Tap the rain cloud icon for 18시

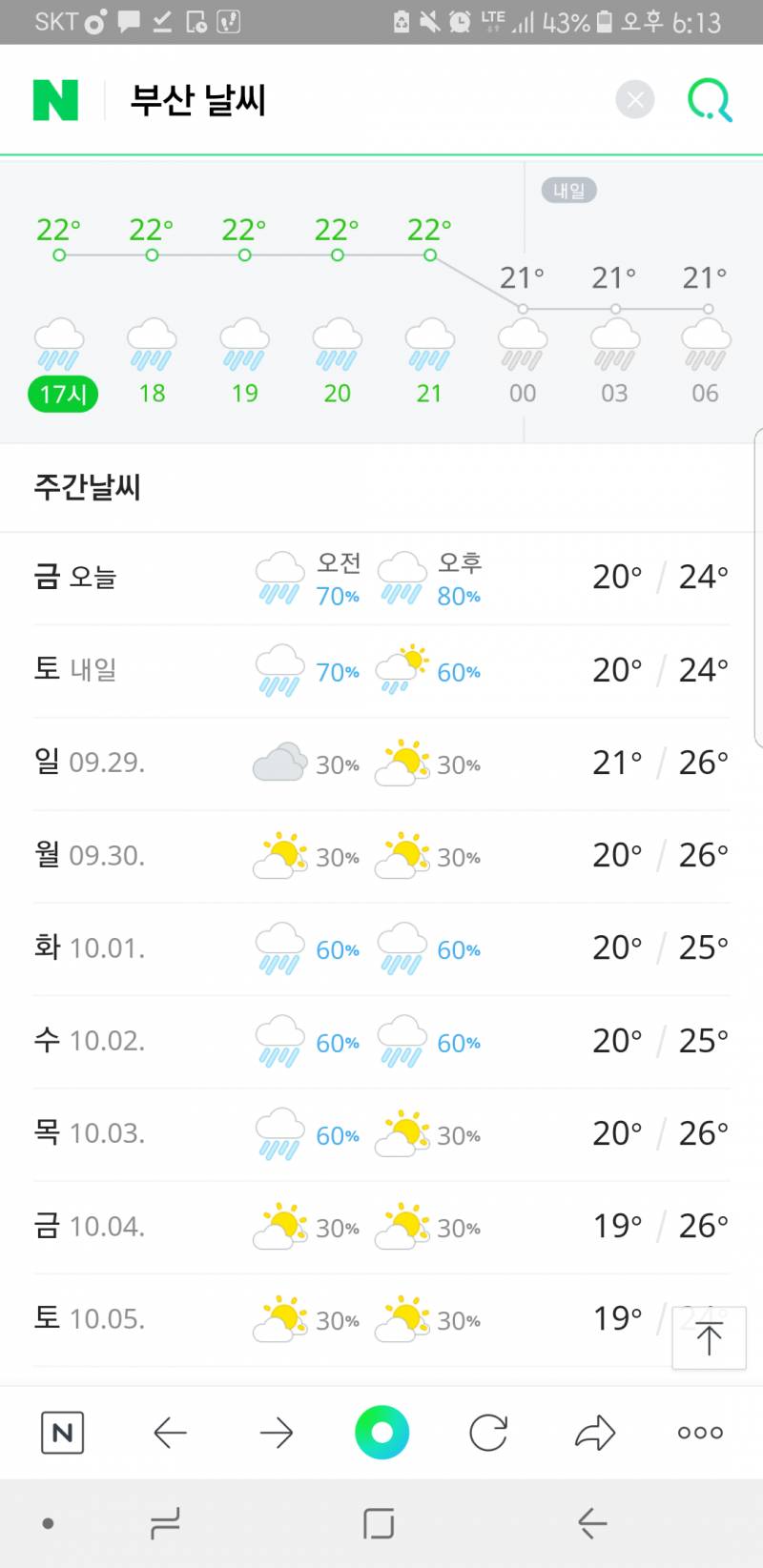[x=152, y=348]
